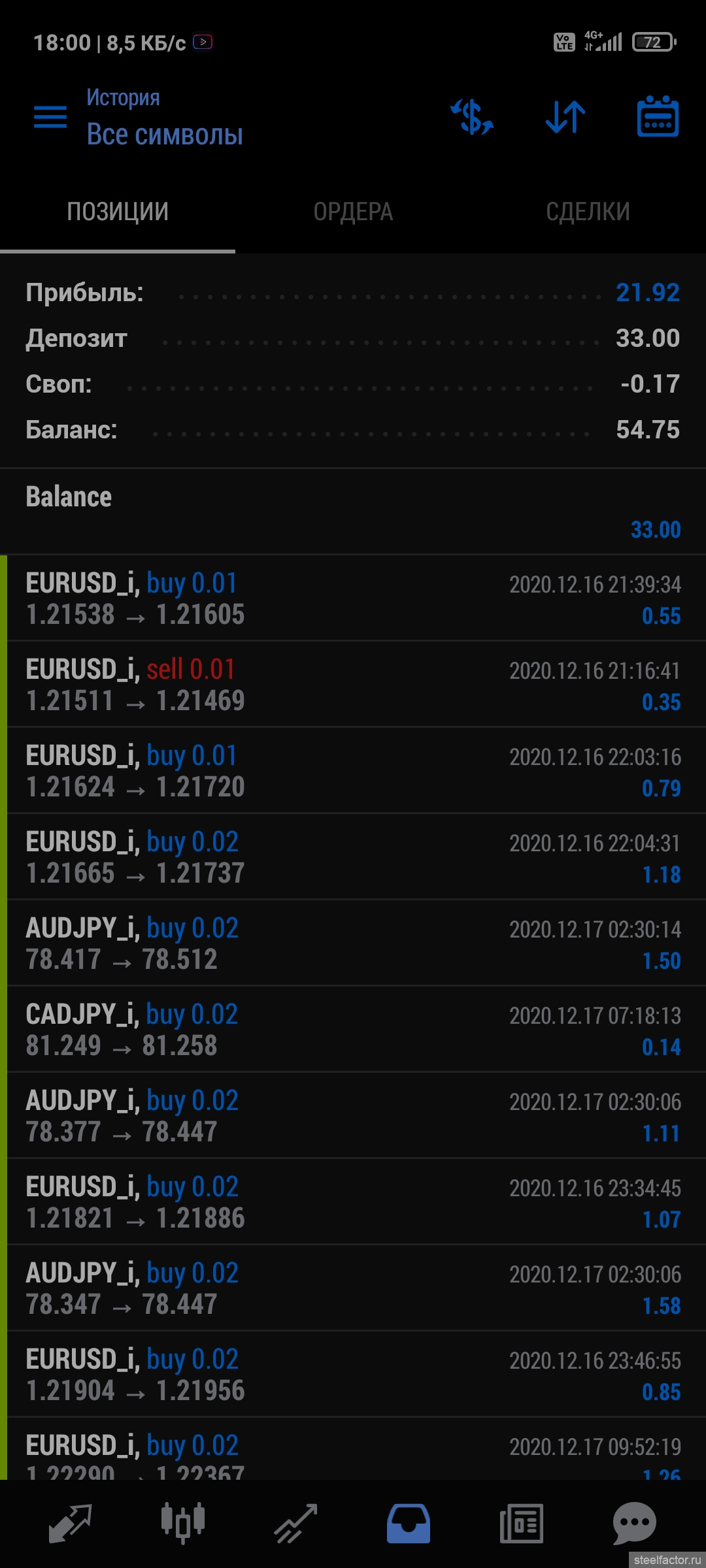Open the sort arrows option
Image resolution: width=706 pixels, height=1568 pixels.
(565, 117)
